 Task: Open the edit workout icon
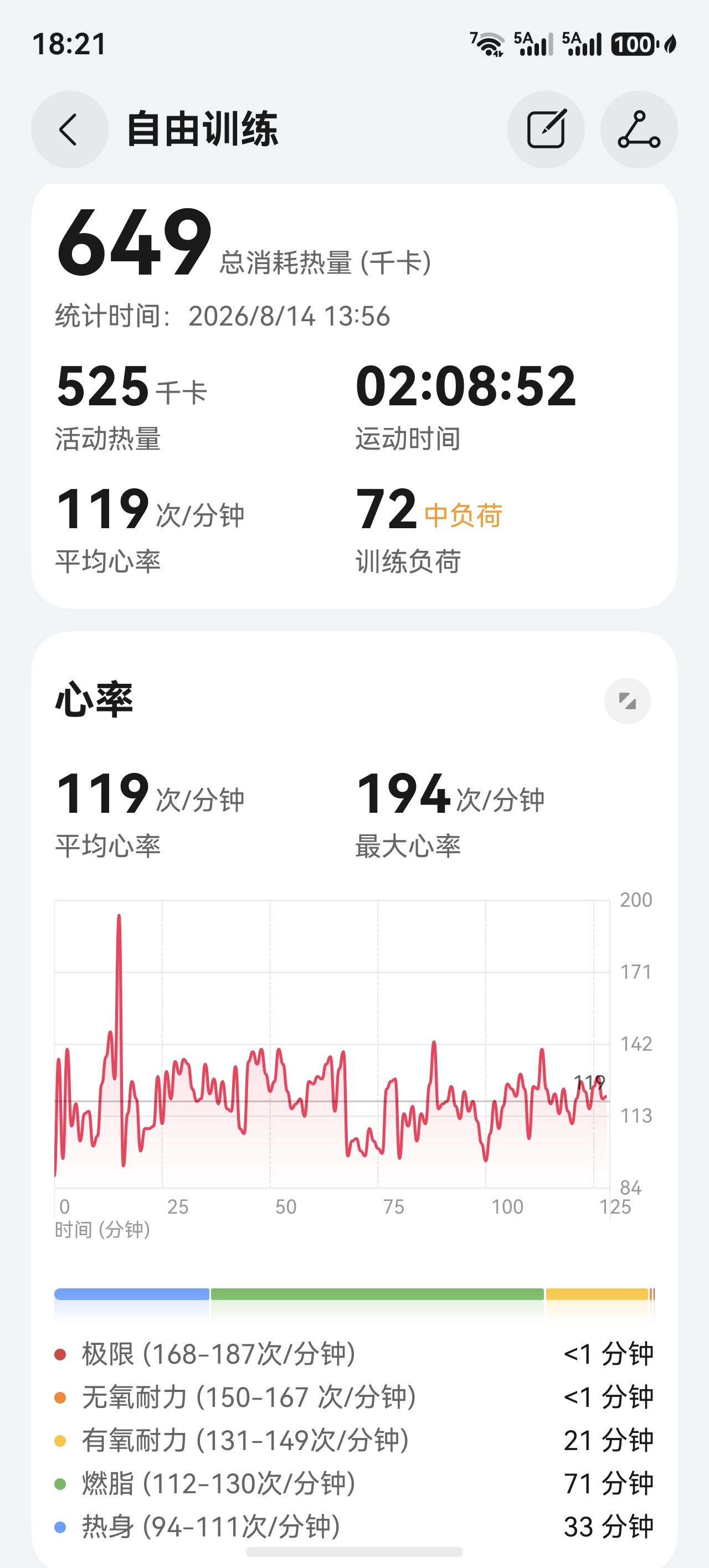coord(546,130)
